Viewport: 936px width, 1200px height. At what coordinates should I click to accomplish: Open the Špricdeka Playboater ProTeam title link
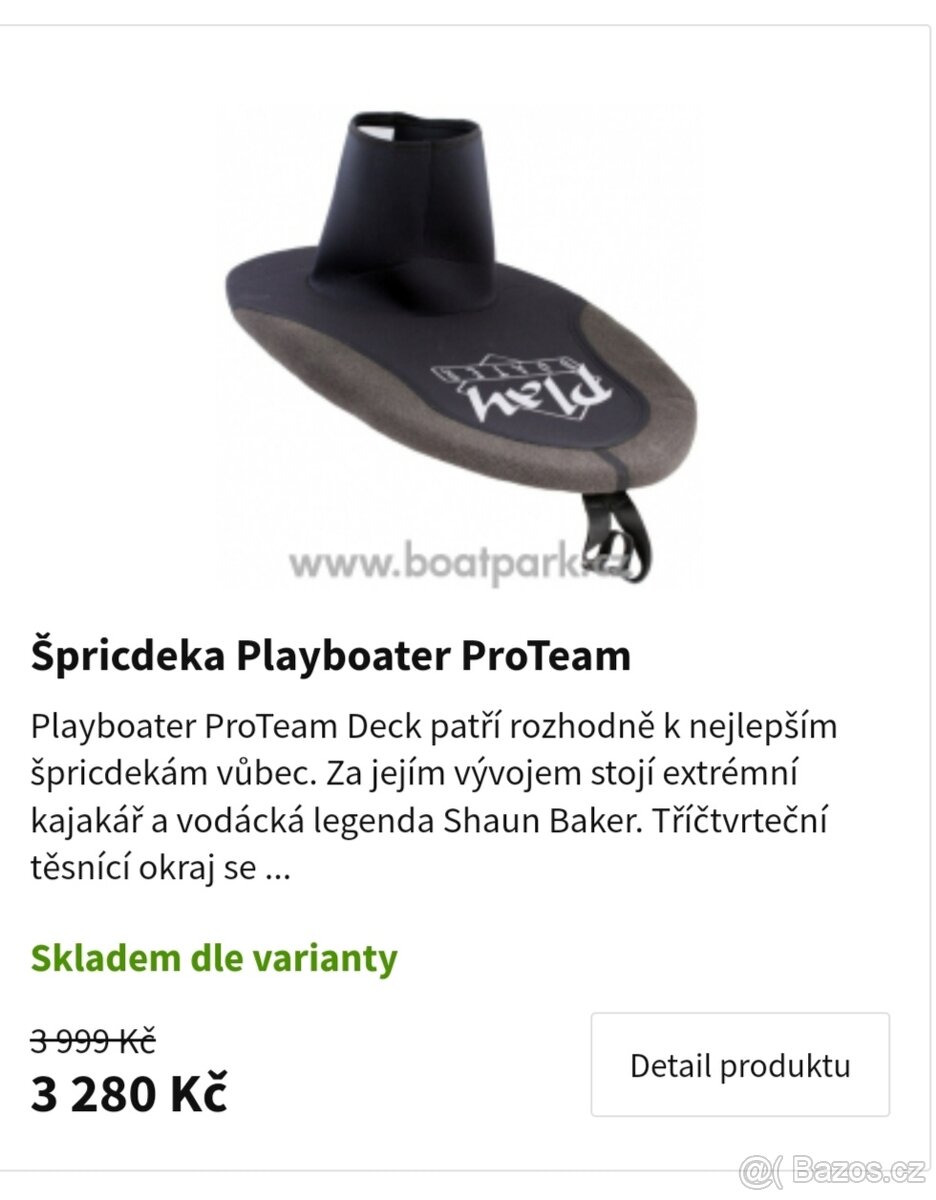[331, 656]
